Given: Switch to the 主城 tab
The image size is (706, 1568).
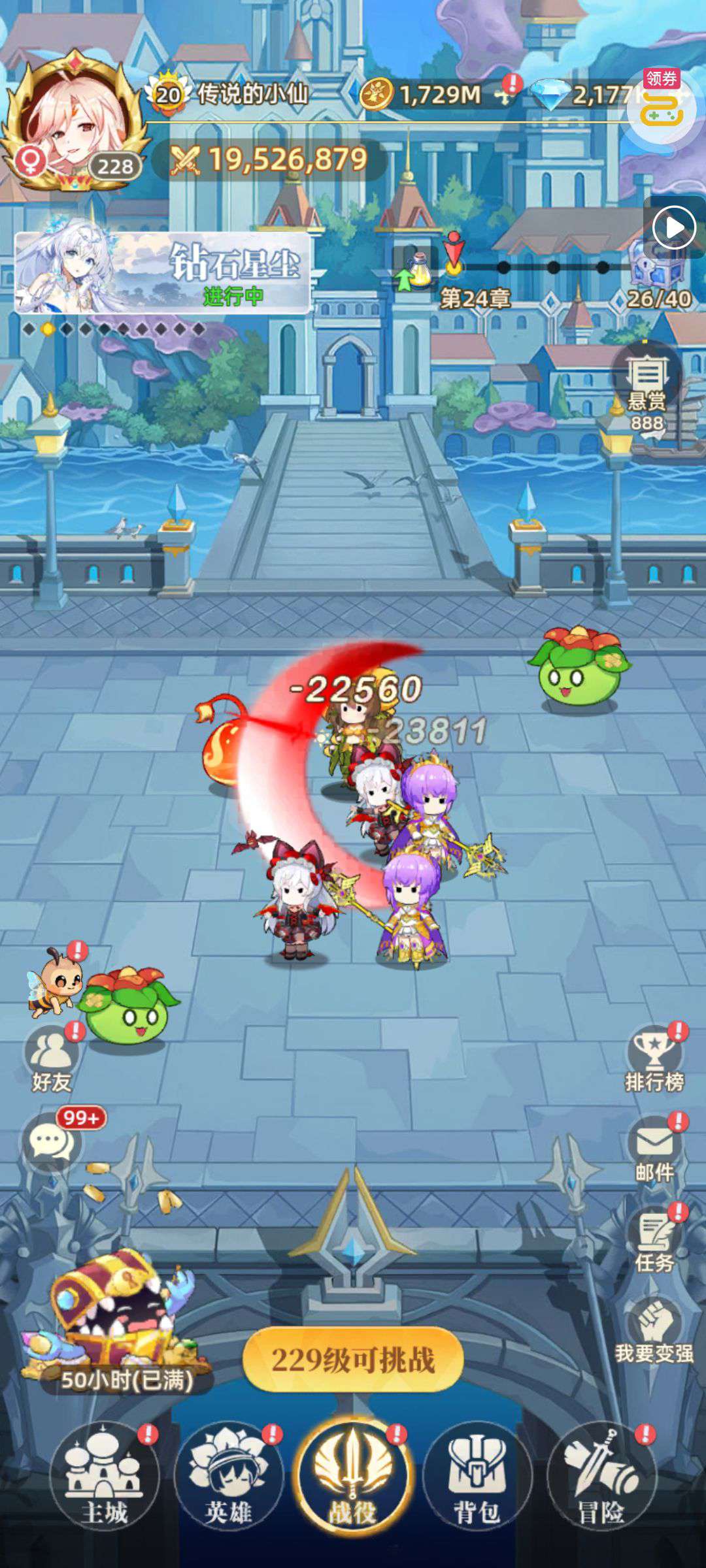Looking at the screenshot, I should pyautogui.click(x=104, y=1478).
